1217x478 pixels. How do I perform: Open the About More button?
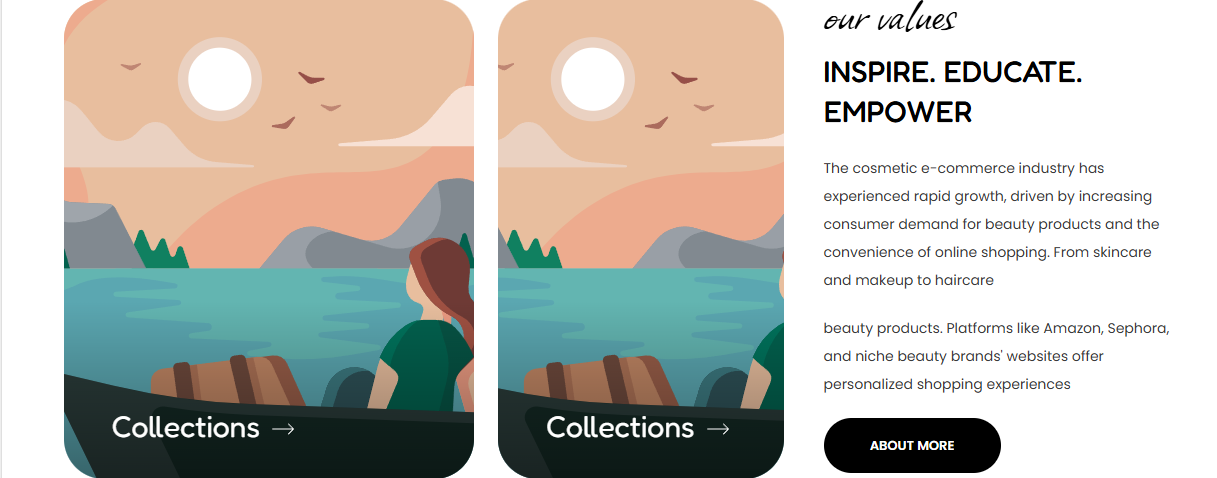coord(911,445)
